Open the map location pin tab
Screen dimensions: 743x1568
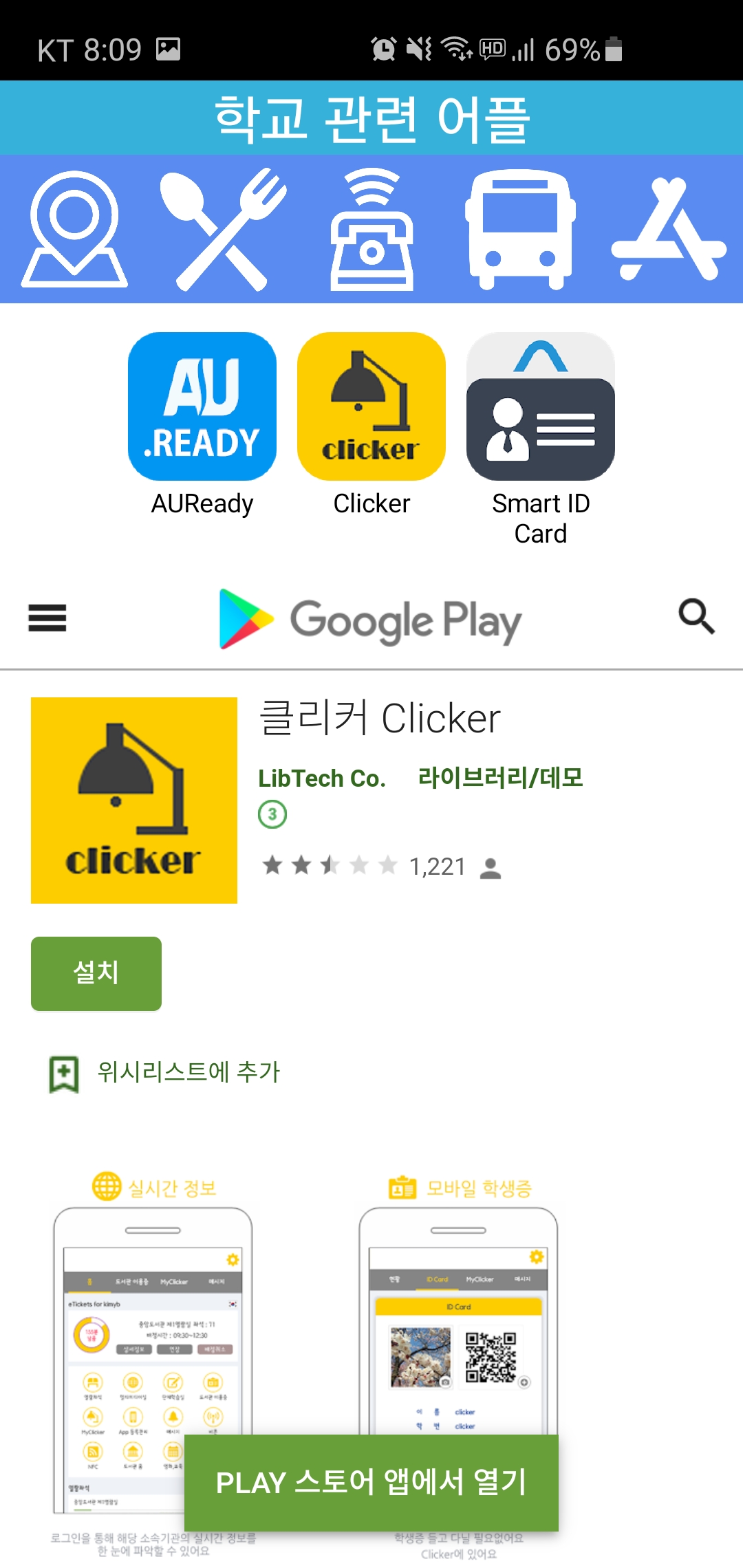(x=74, y=229)
